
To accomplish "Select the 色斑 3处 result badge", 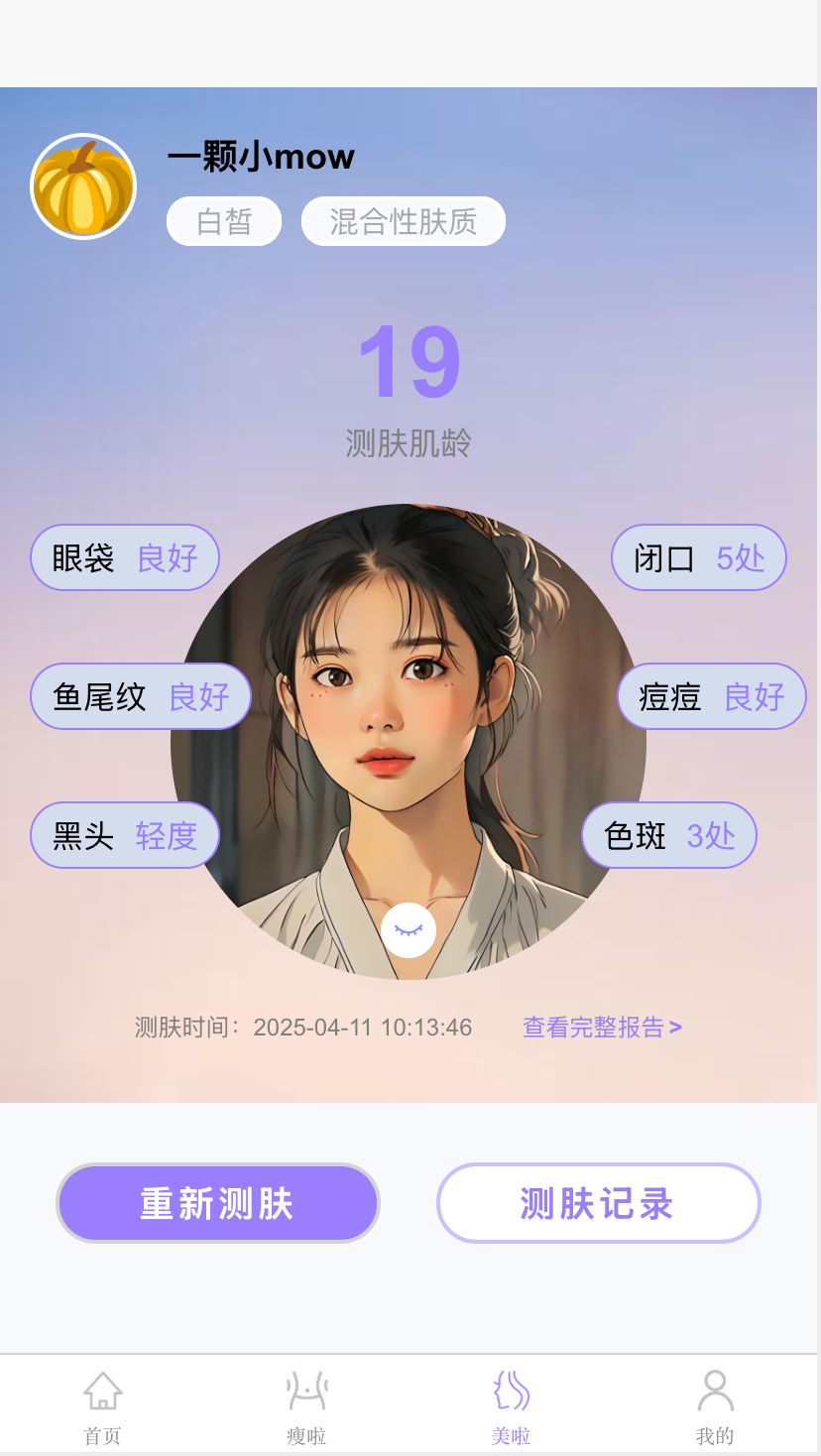I will coord(668,835).
